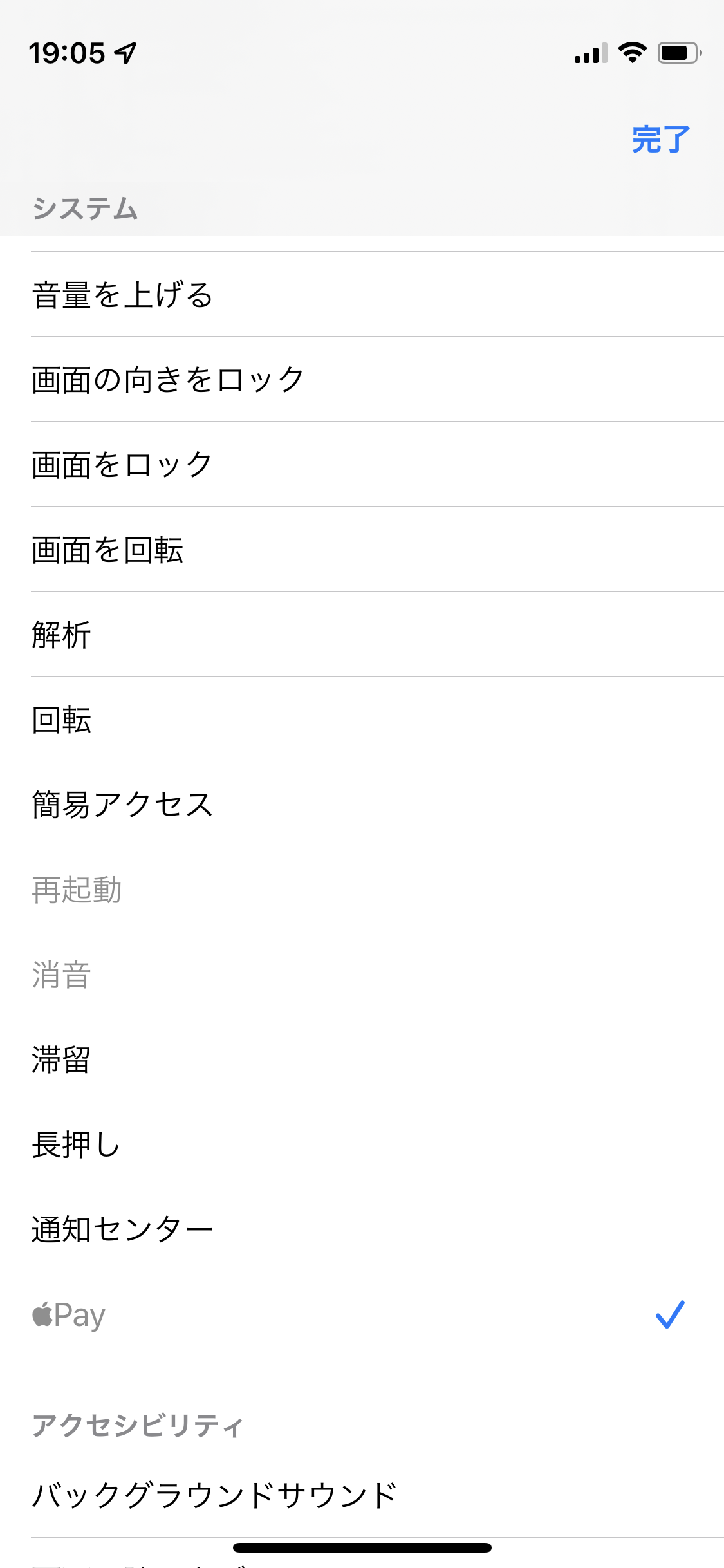Tap 完了 to finish selection

(660, 139)
